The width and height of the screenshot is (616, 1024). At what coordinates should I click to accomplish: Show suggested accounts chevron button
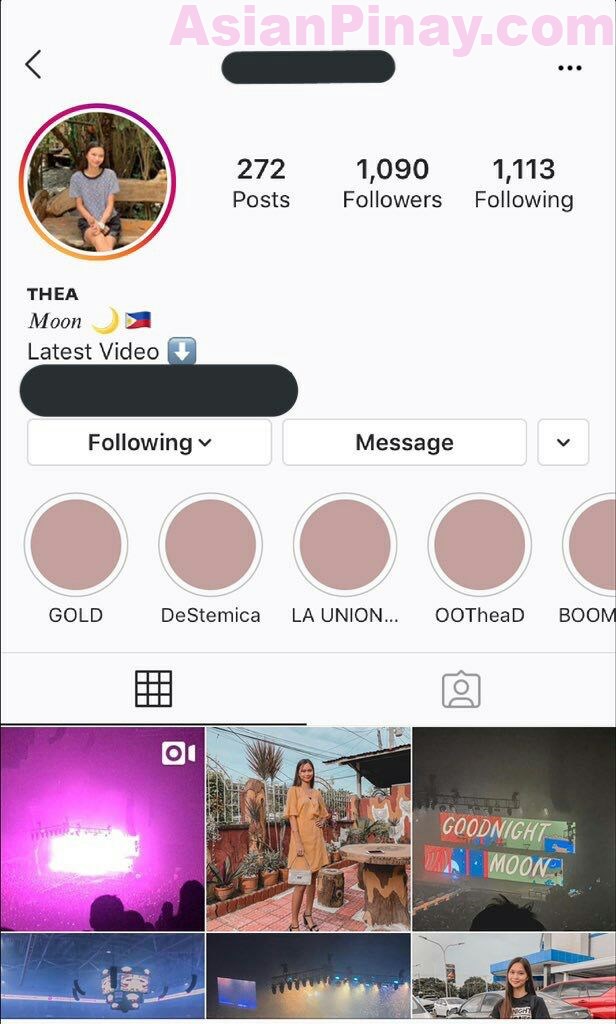(563, 442)
